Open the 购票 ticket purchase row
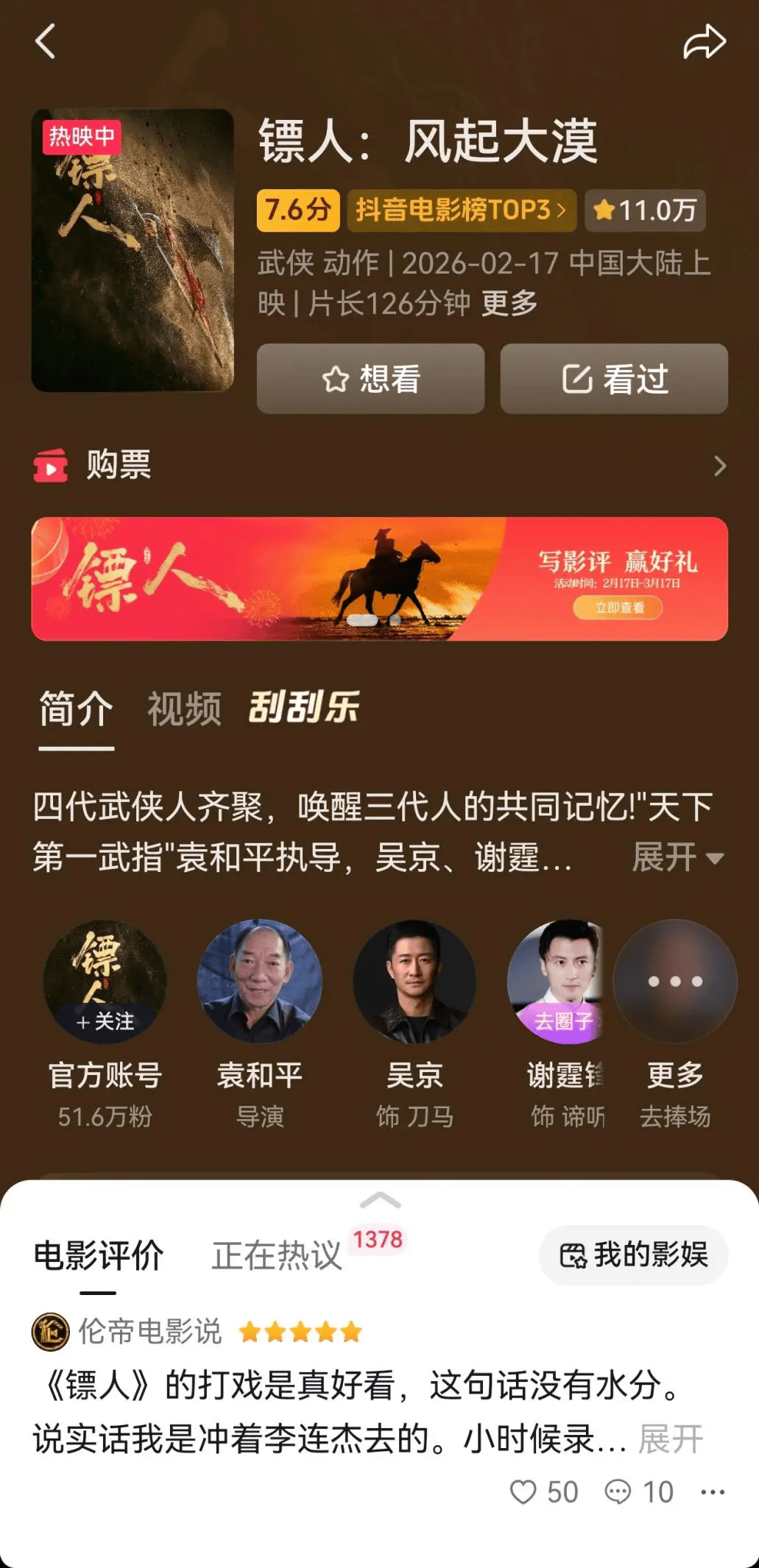The height and width of the screenshot is (1568, 759). click(x=379, y=466)
